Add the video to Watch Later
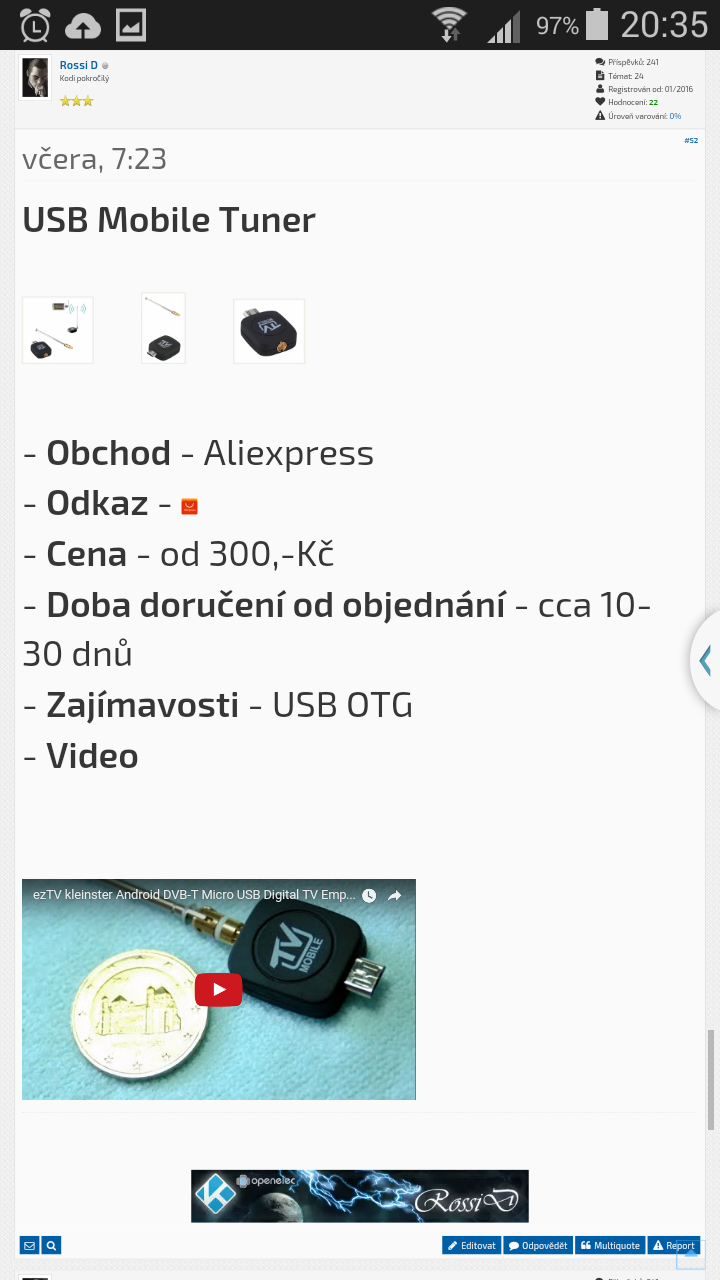The height and width of the screenshot is (1280, 720). point(369,896)
